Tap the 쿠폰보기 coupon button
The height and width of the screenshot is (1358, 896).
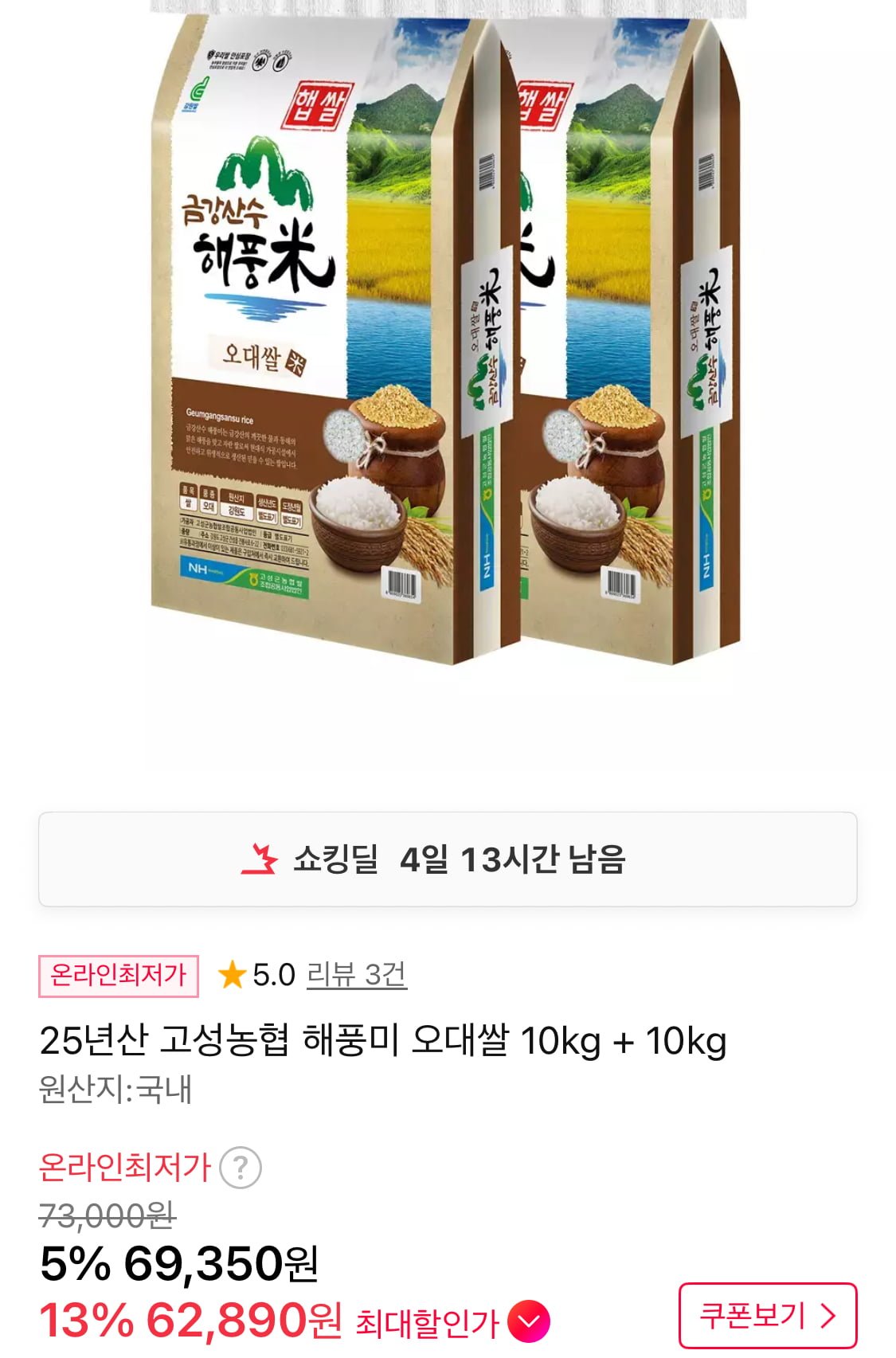(x=767, y=1315)
